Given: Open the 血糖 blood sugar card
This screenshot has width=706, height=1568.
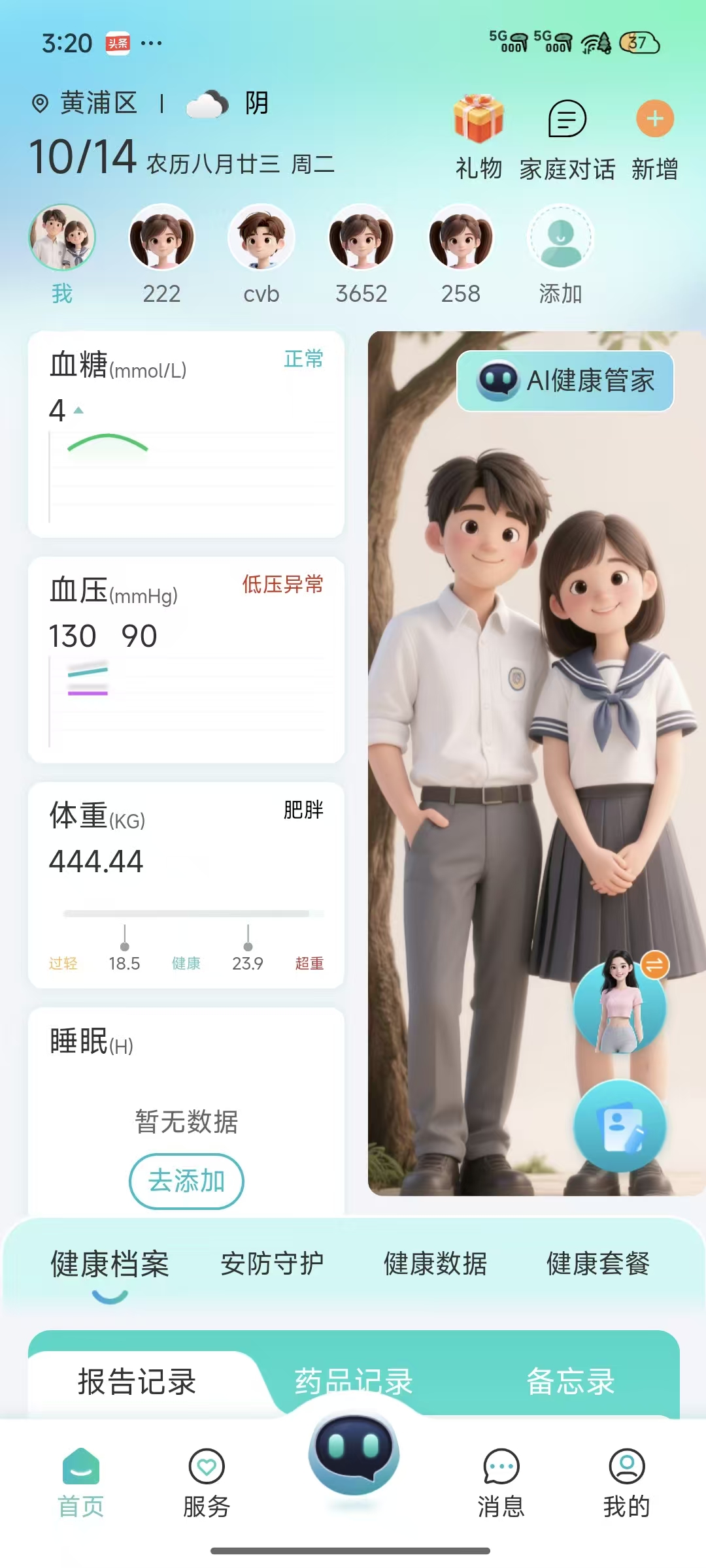Looking at the screenshot, I should click(x=186, y=434).
